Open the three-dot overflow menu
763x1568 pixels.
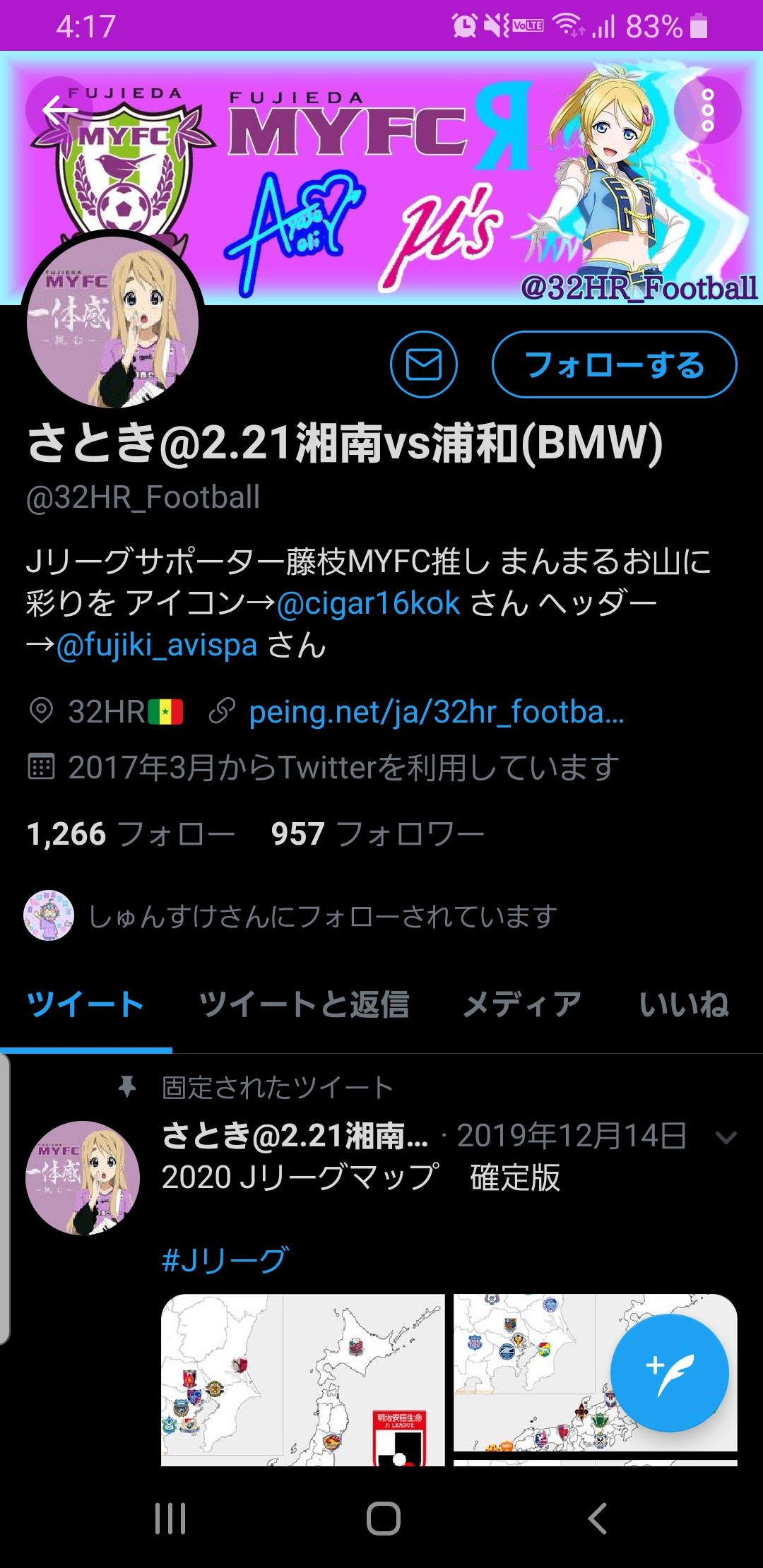(x=707, y=110)
